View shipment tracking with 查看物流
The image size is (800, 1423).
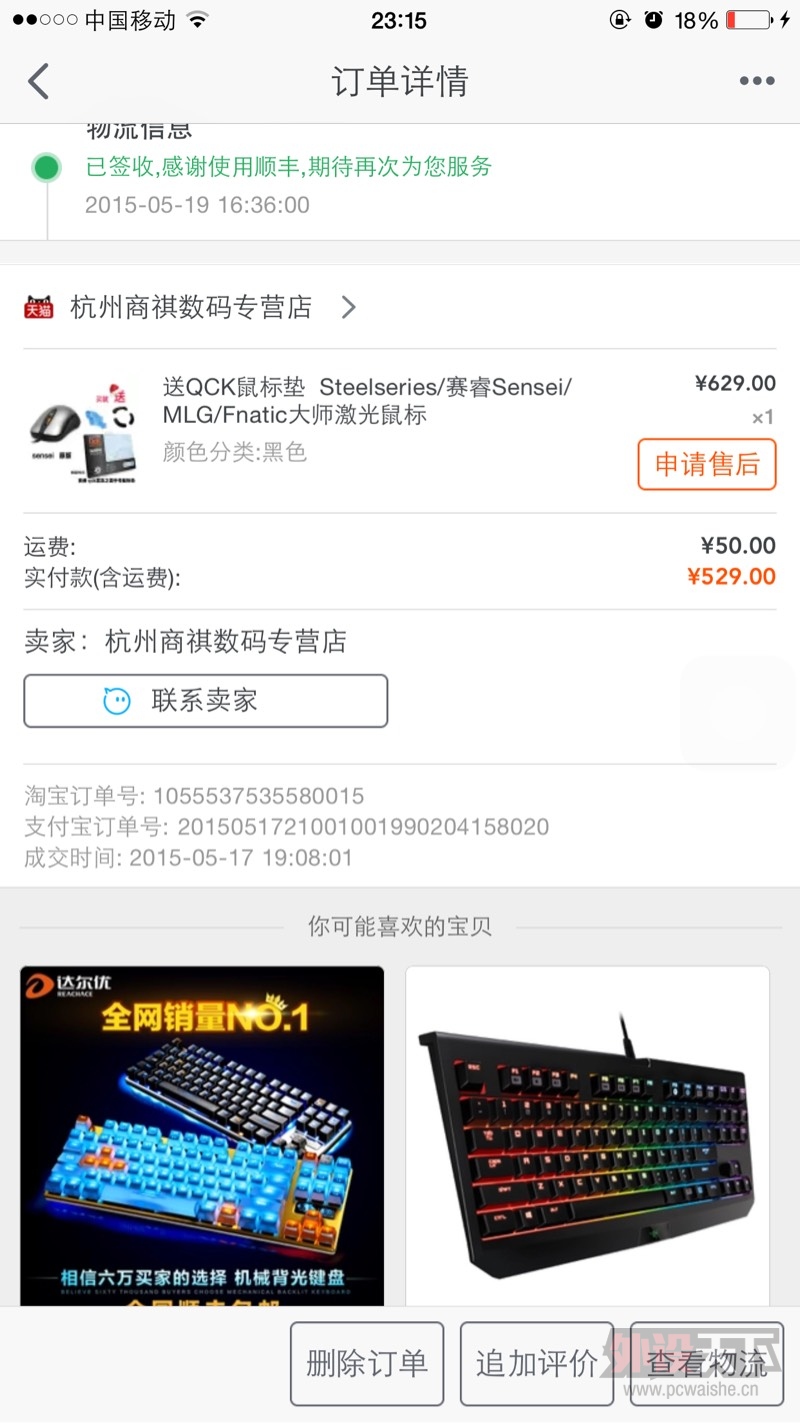[x=706, y=1363]
